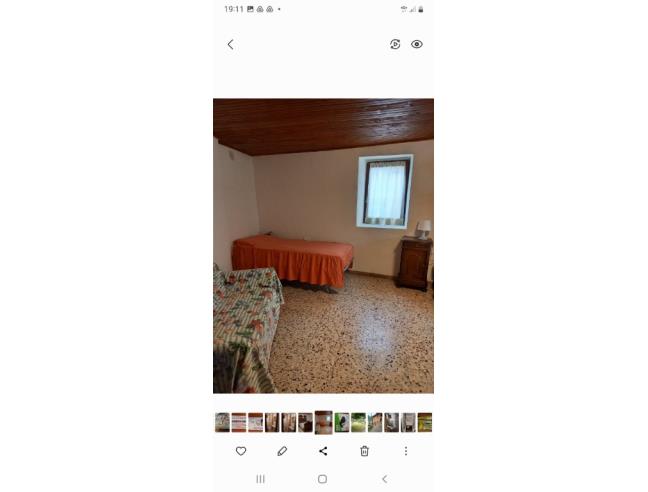648x492 pixels.
Task: Mark this photo as favorite
Action: tap(241, 451)
